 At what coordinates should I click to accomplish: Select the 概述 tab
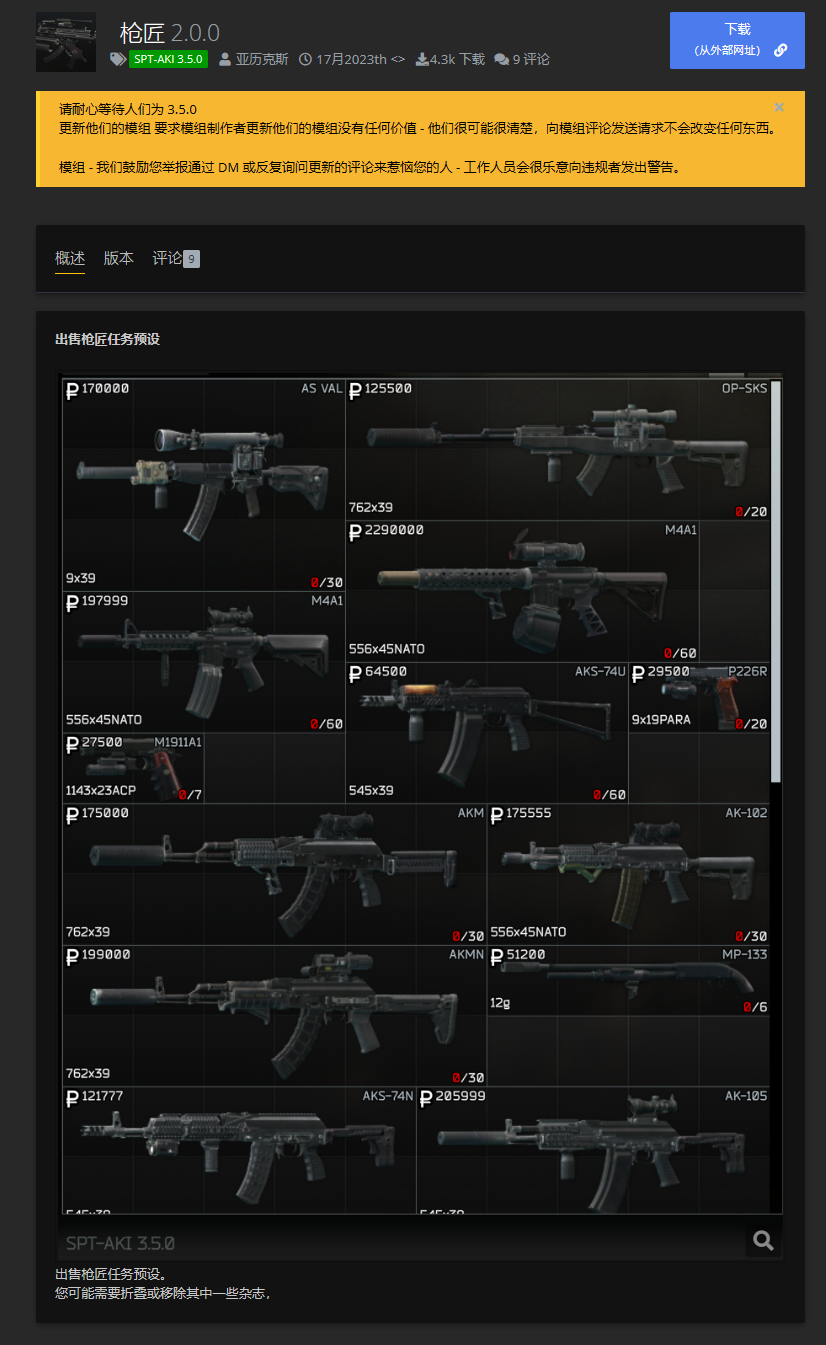coord(70,258)
